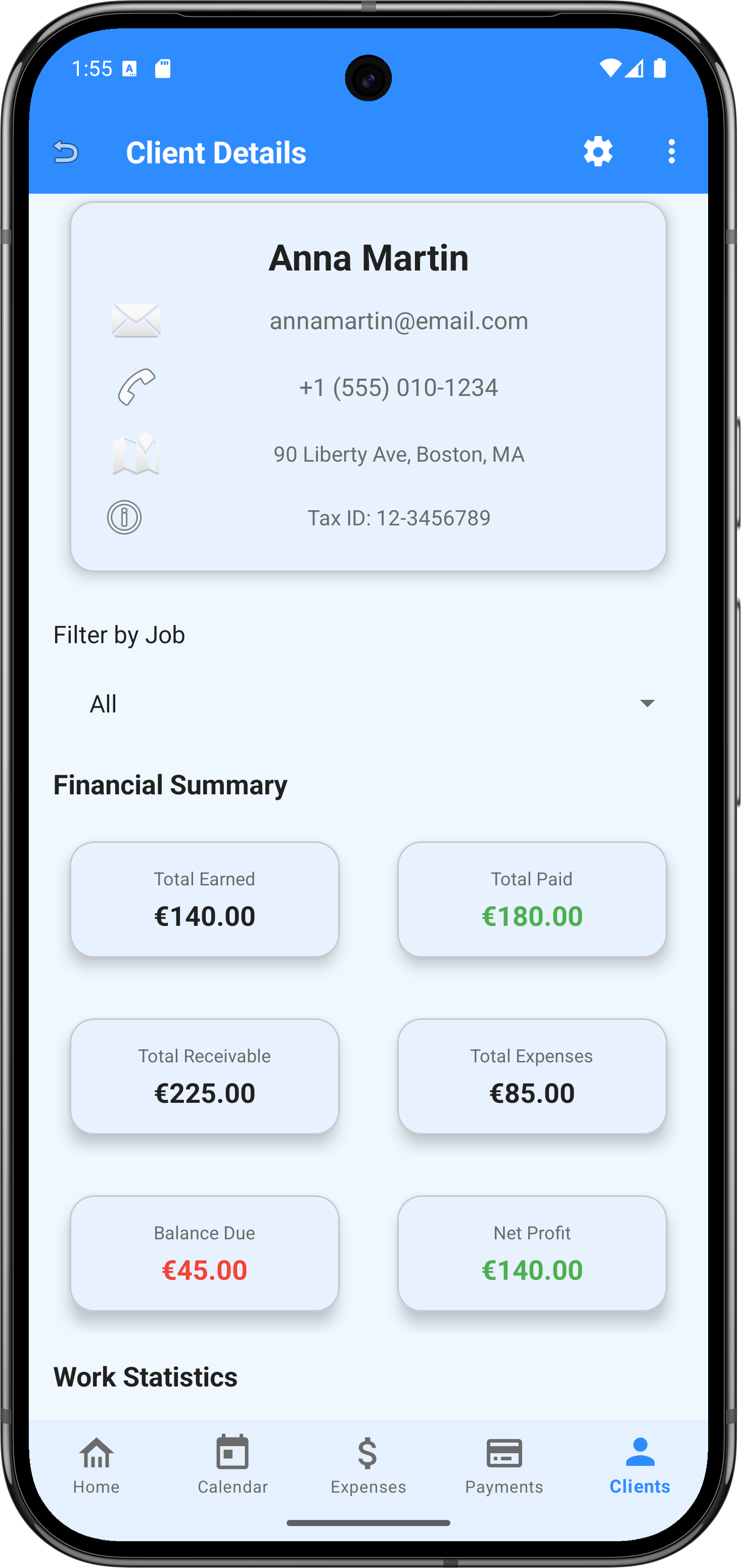Open the overflow menu
Viewport: 741px width, 1568px height.
coord(671,152)
